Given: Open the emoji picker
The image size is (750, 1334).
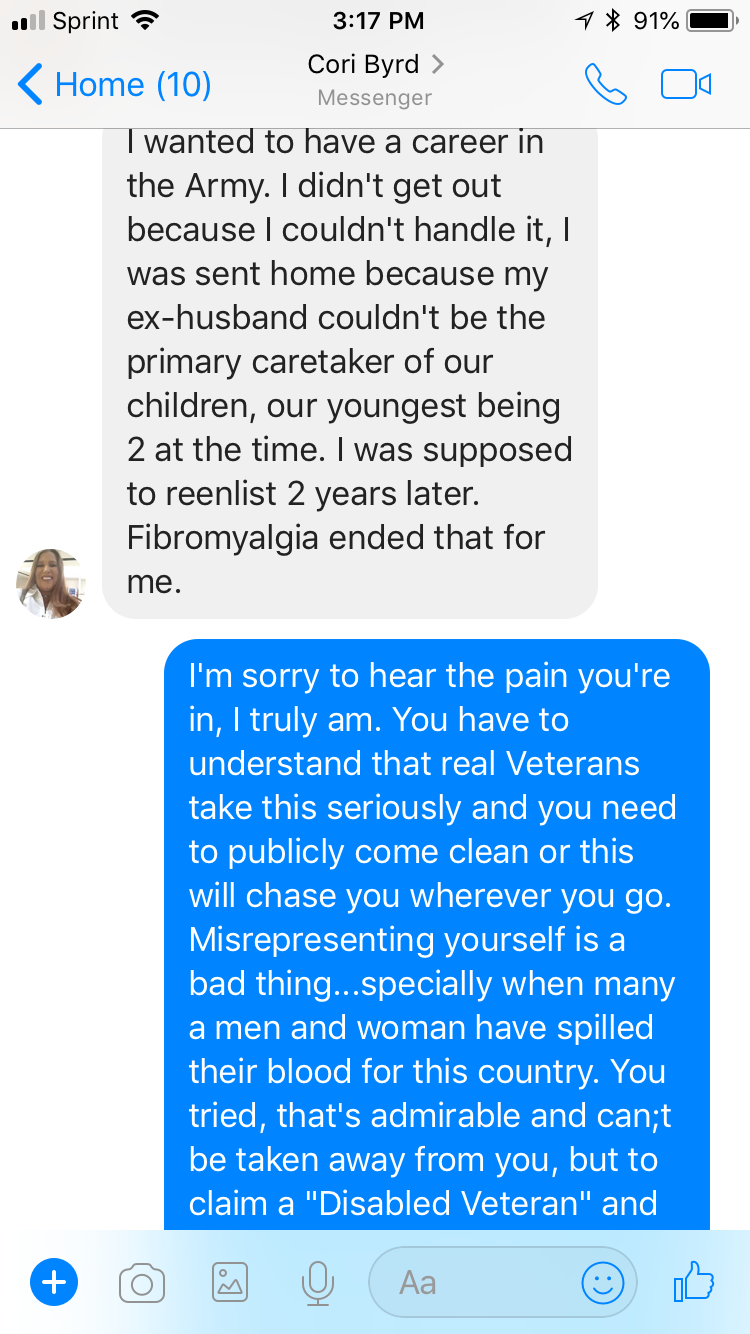Looking at the screenshot, I should point(603,1282).
